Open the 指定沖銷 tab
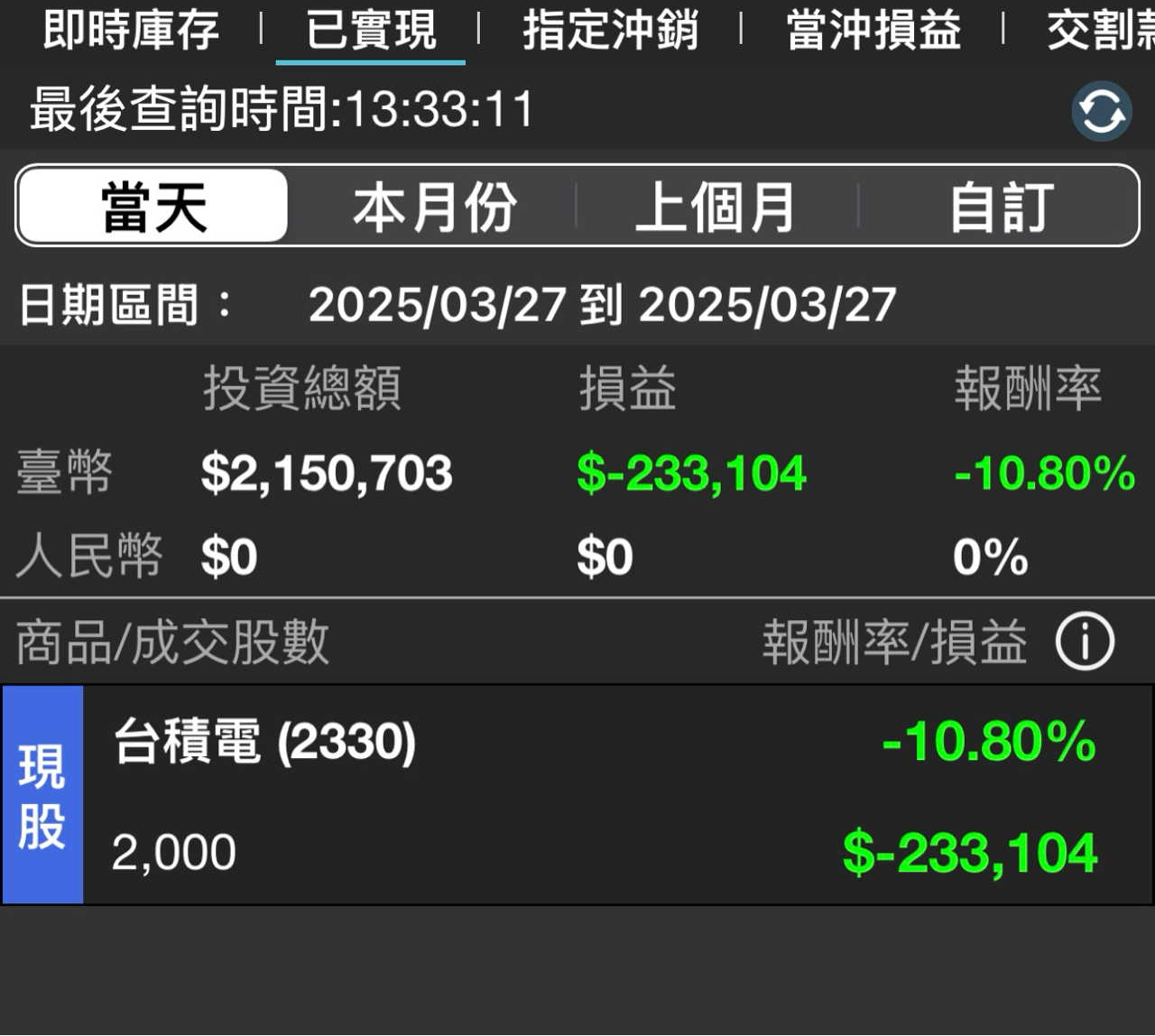 (610, 31)
